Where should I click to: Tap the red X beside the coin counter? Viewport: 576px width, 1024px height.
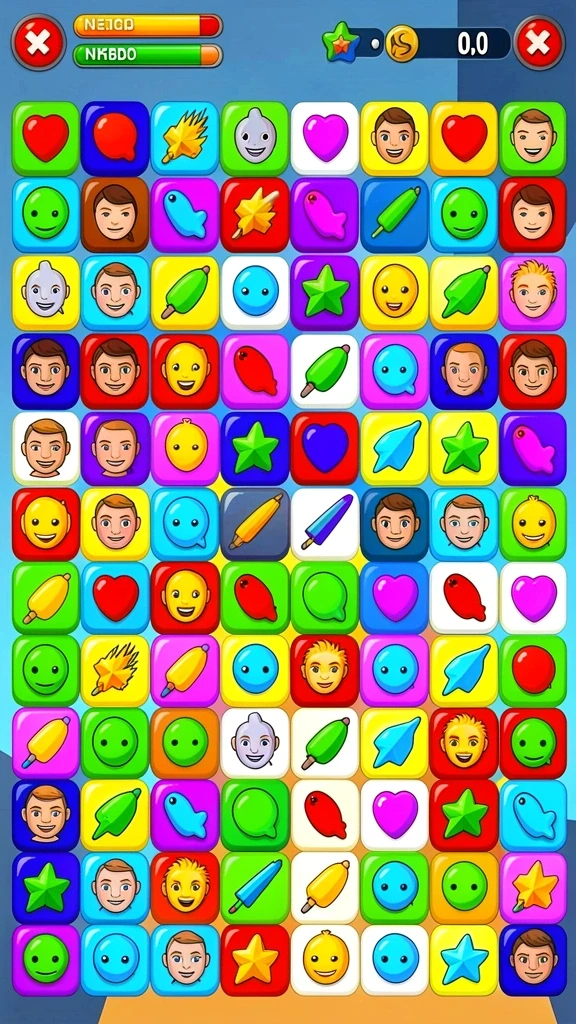point(539,43)
